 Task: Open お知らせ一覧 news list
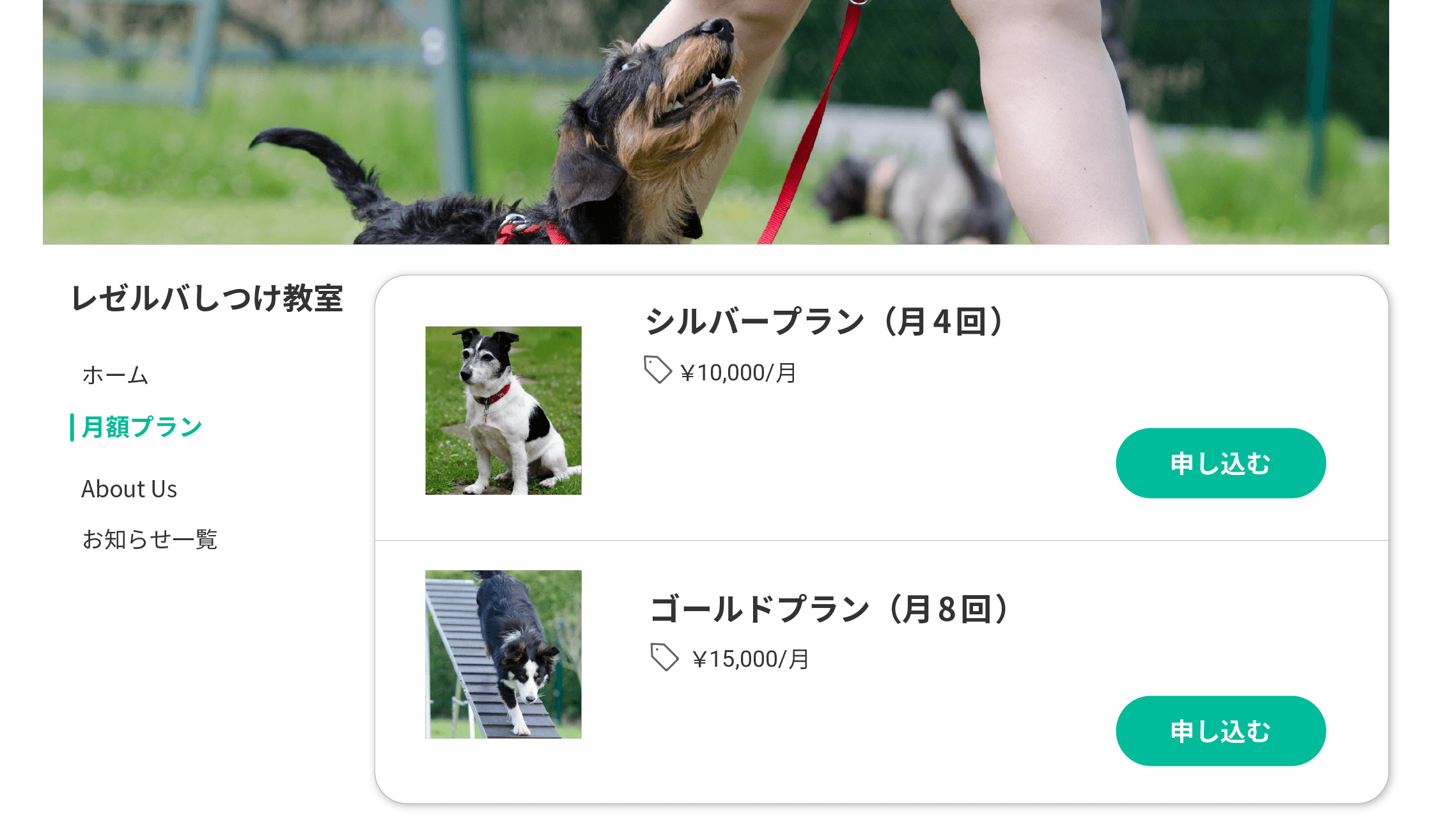click(150, 540)
